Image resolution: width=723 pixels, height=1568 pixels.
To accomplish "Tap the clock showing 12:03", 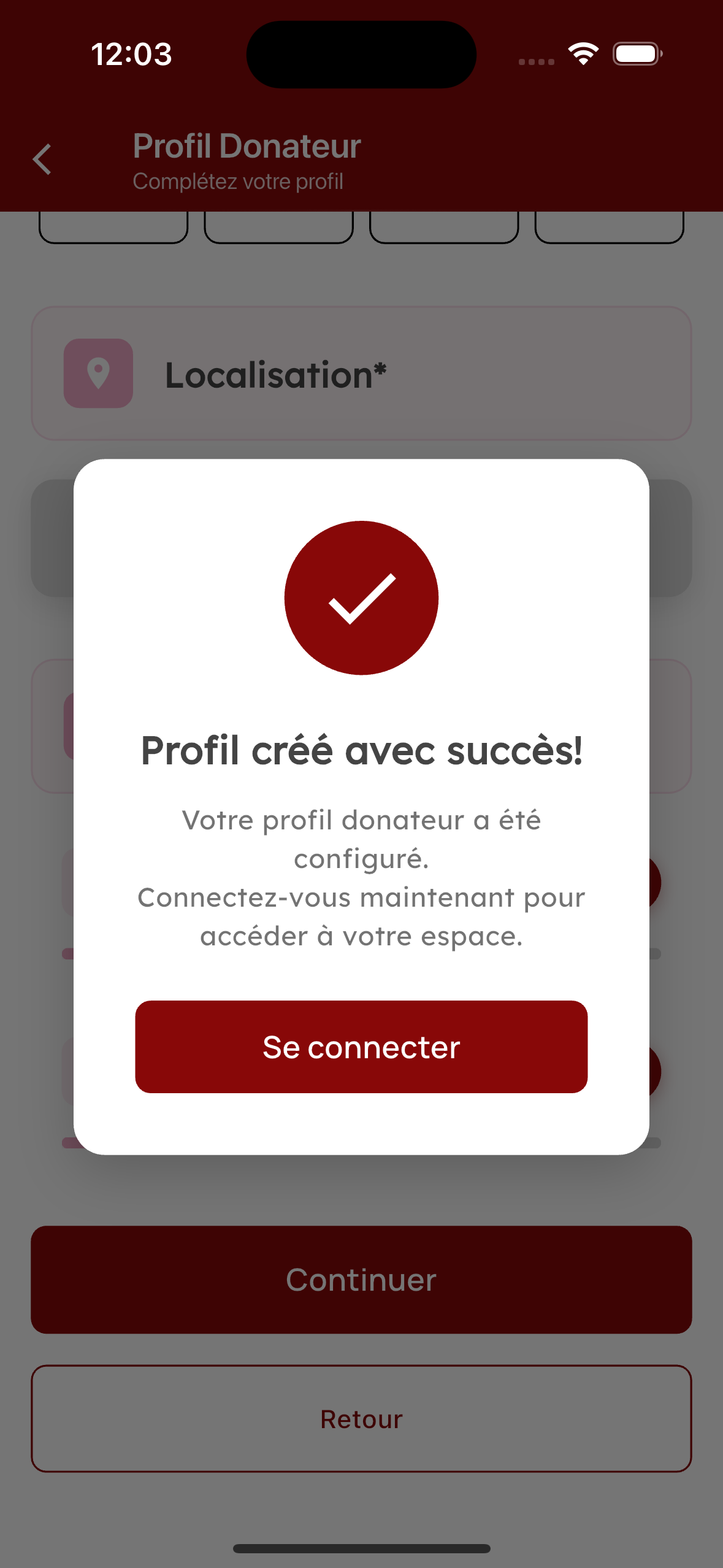I will [x=131, y=55].
